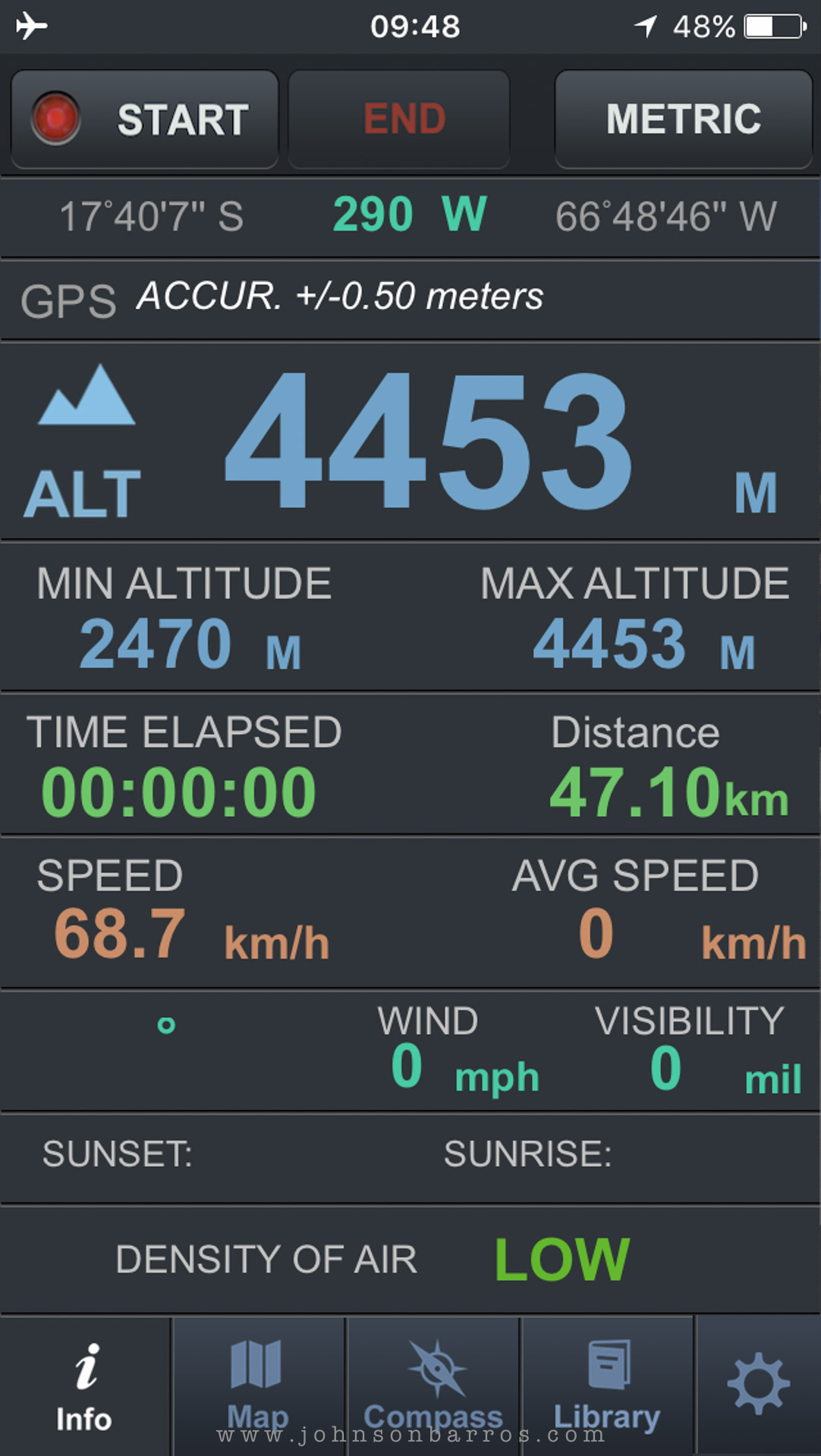Viewport: 821px width, 1456px height.
Task: Open the Info tab
Action: coord(84,1386)
